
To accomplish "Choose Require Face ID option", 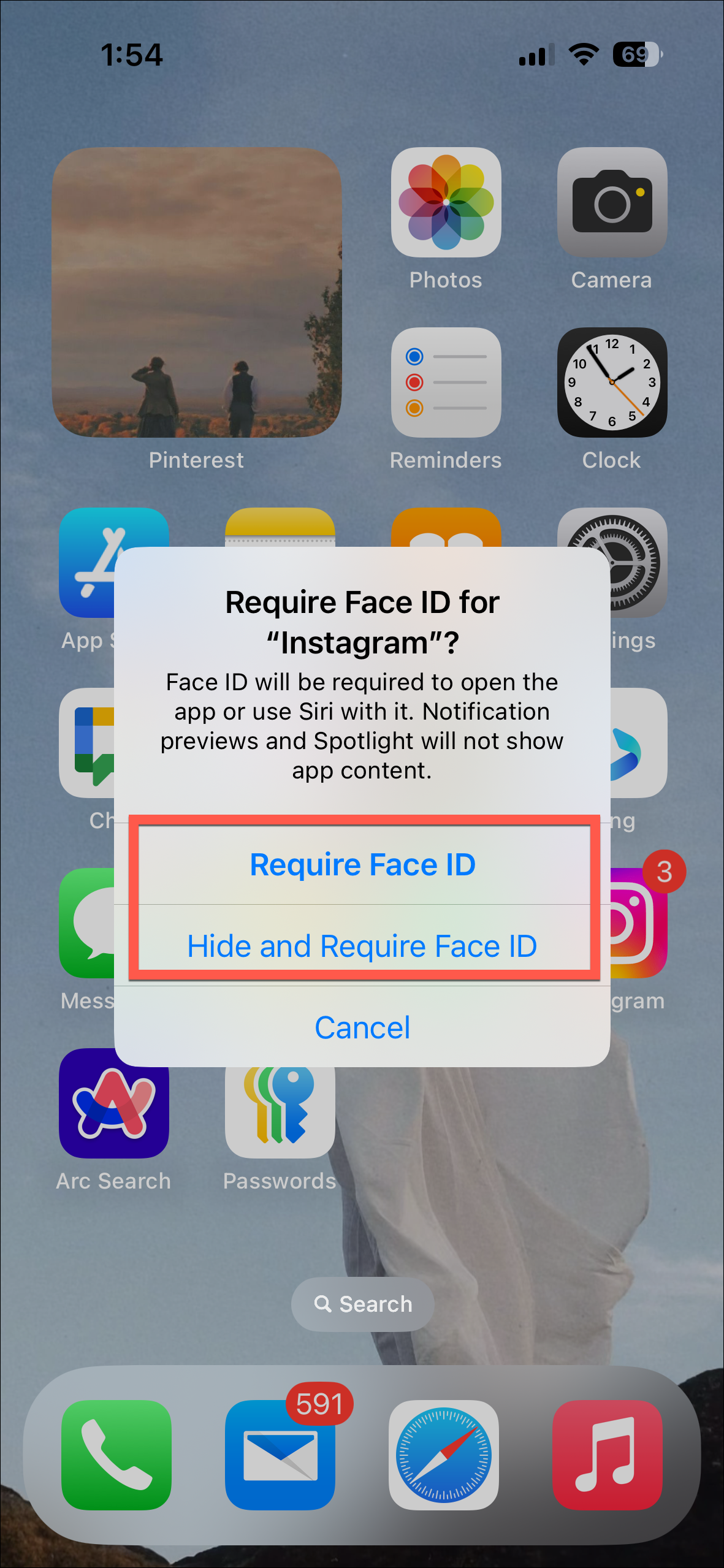I will coord(362,864).
